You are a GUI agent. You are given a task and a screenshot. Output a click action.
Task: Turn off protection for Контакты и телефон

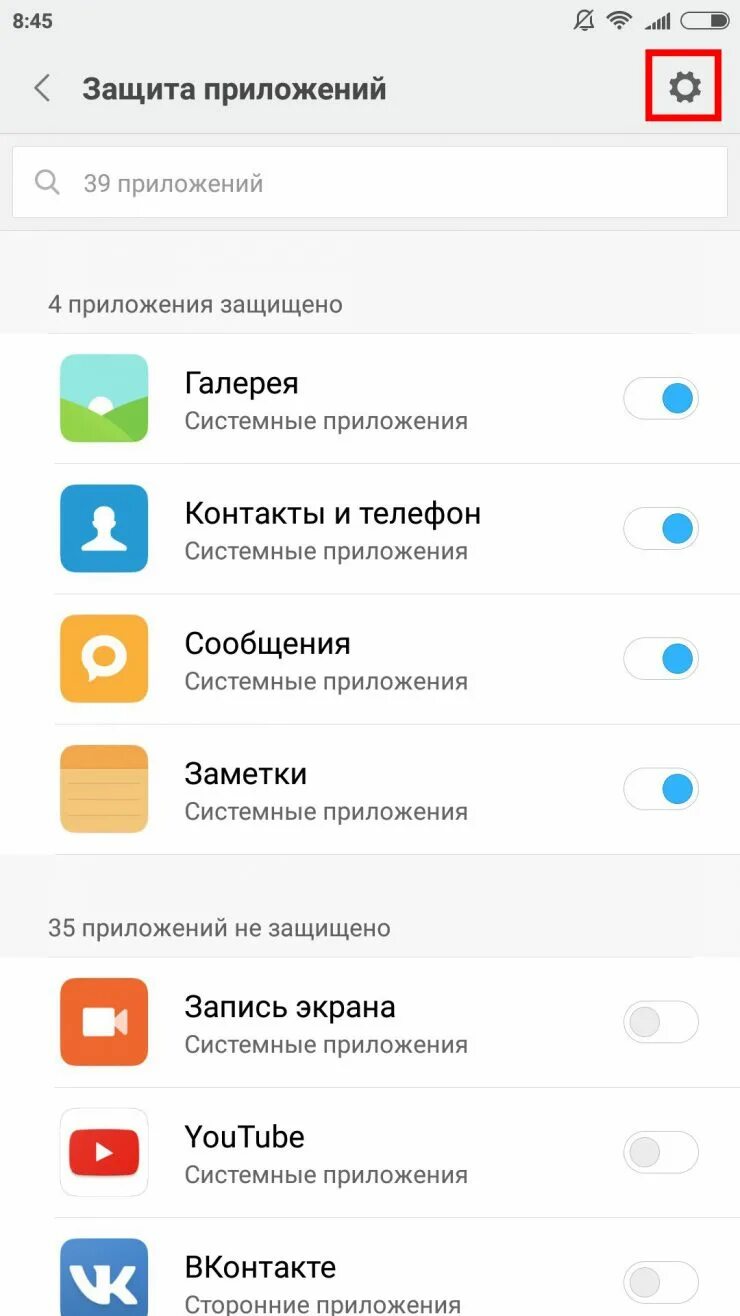660,529
